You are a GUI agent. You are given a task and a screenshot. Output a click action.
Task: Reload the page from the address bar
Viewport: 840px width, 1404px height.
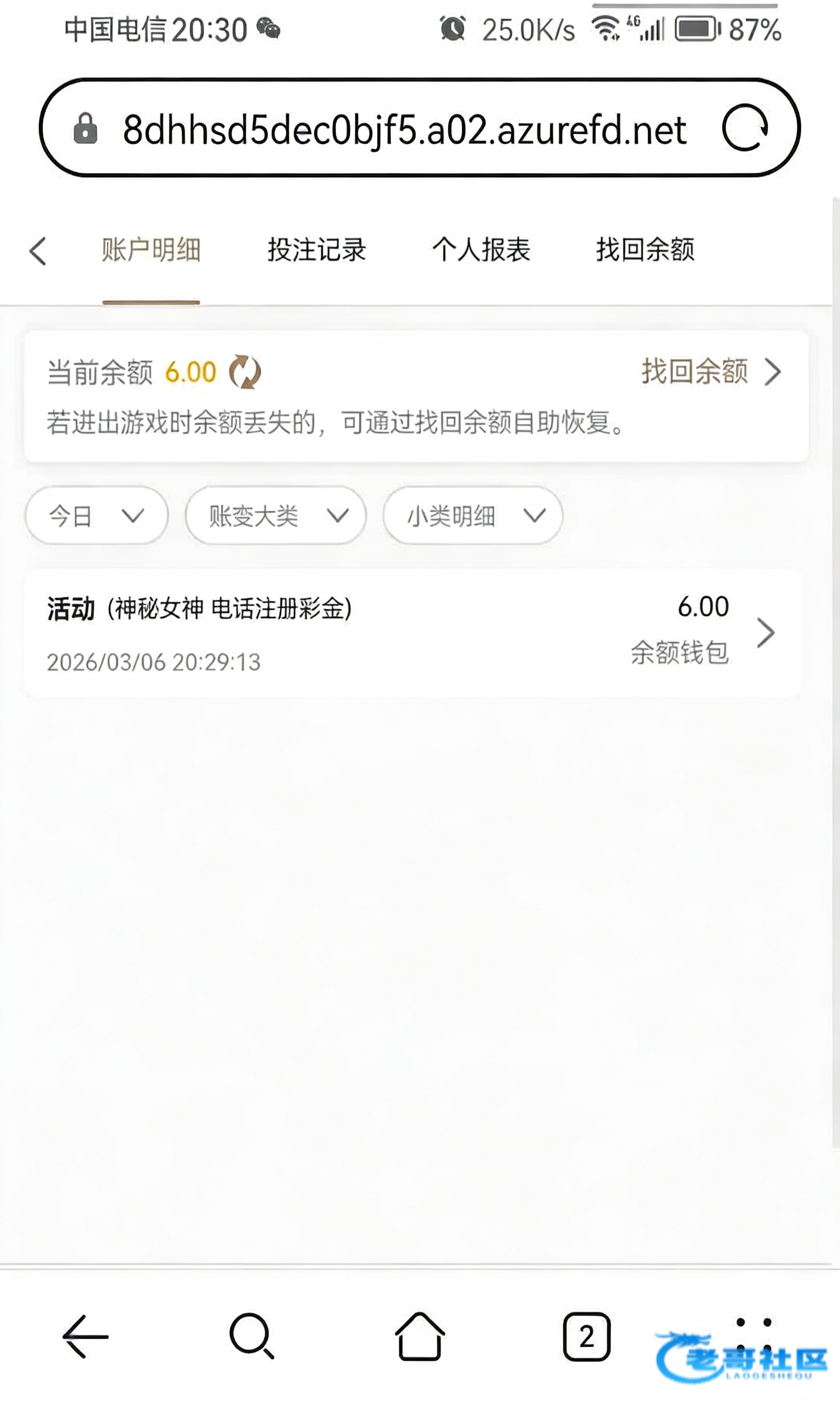point(745,128)
